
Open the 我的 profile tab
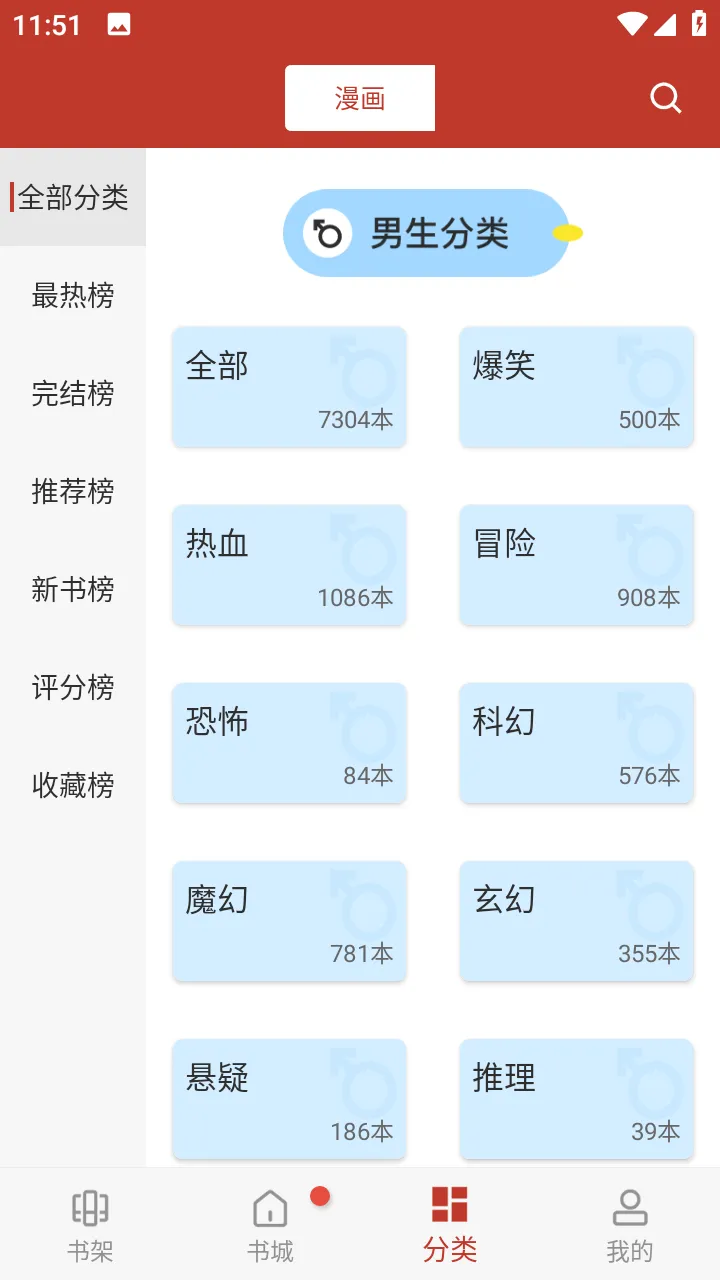(630, 1224)
